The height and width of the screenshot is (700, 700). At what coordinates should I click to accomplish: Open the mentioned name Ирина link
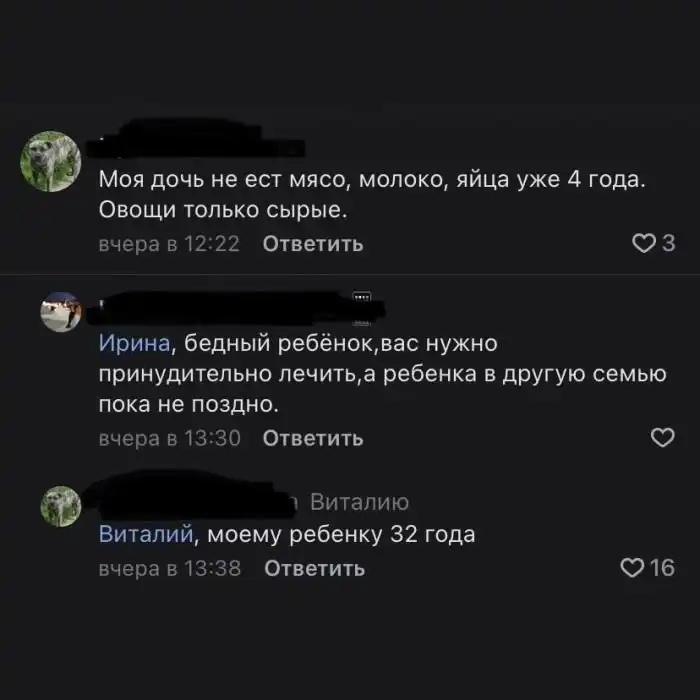point(135,344)
